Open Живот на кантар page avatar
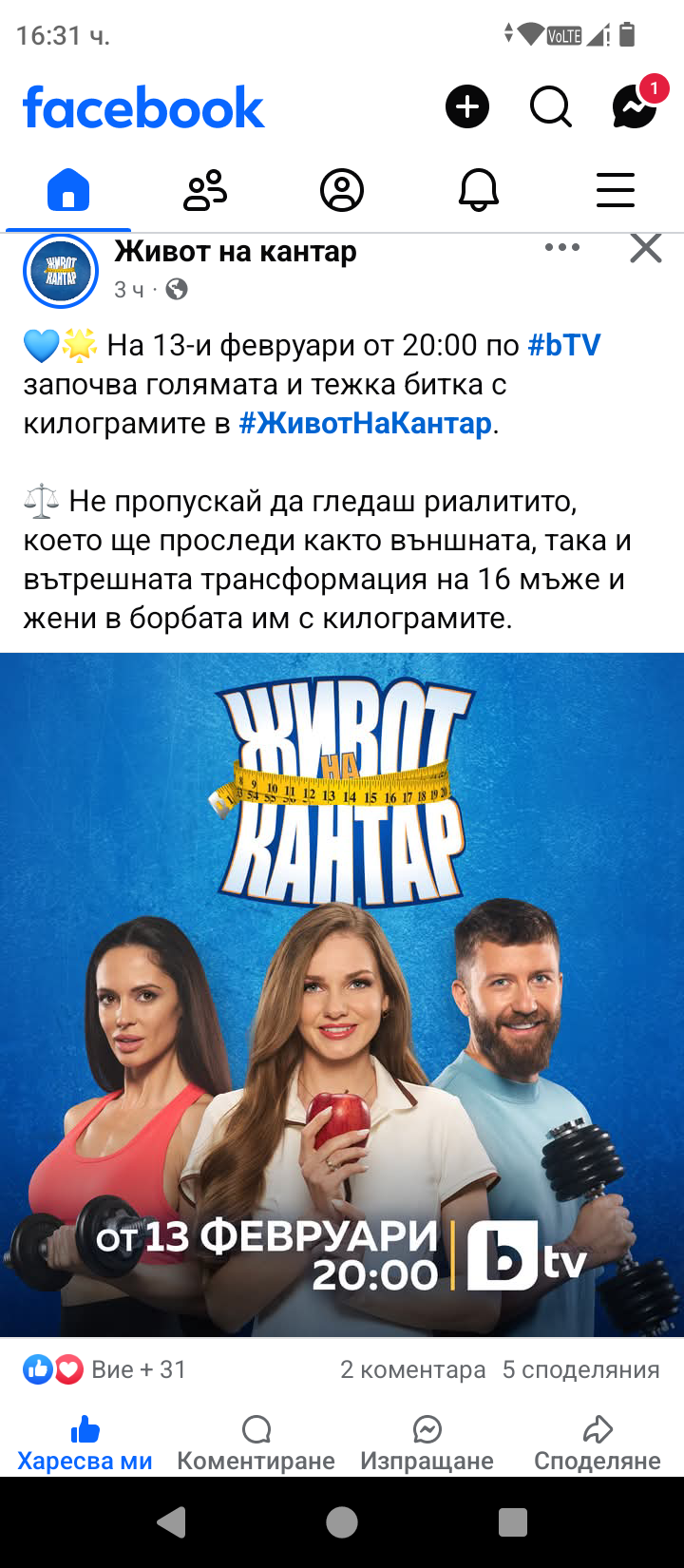 pos(61,272)
